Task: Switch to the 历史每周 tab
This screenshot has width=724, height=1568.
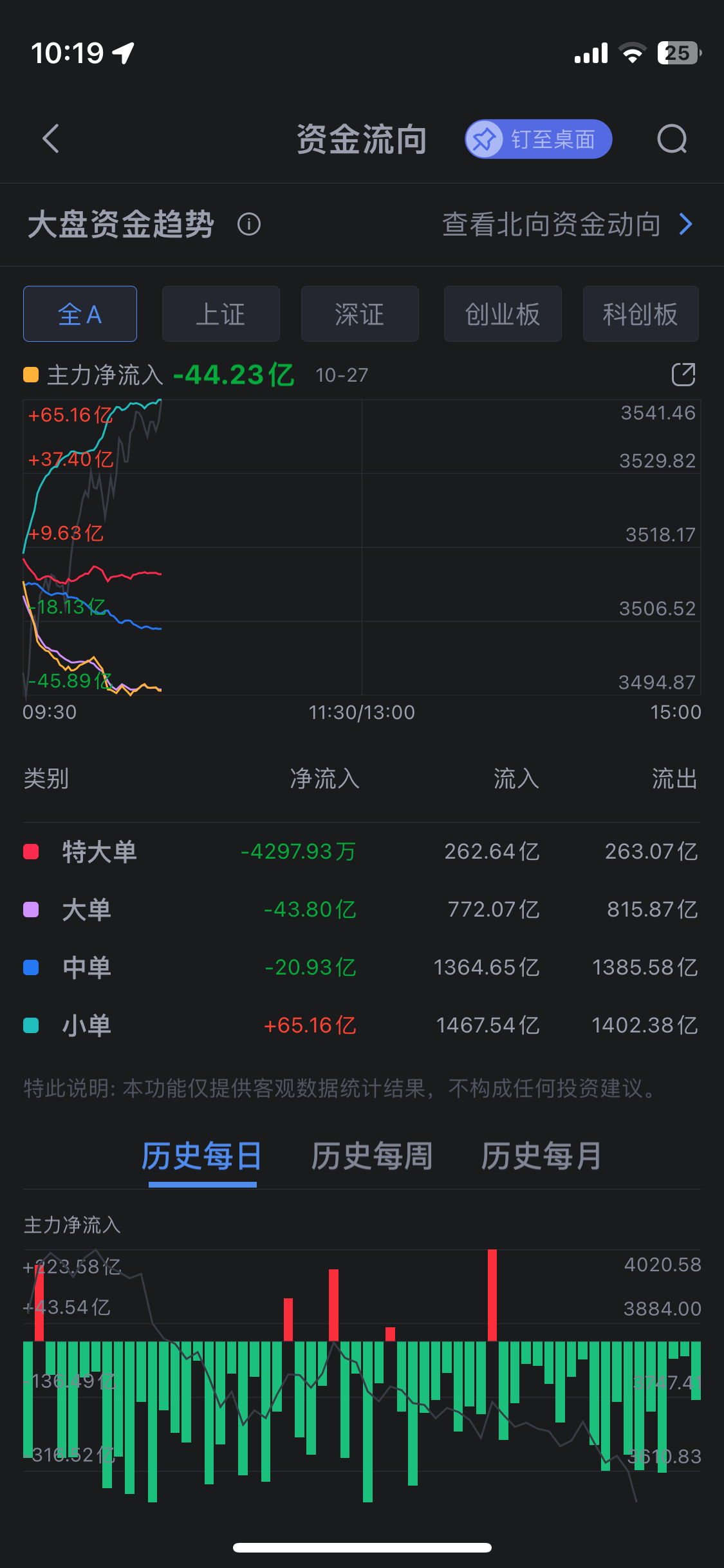Action: point(372,1157)
